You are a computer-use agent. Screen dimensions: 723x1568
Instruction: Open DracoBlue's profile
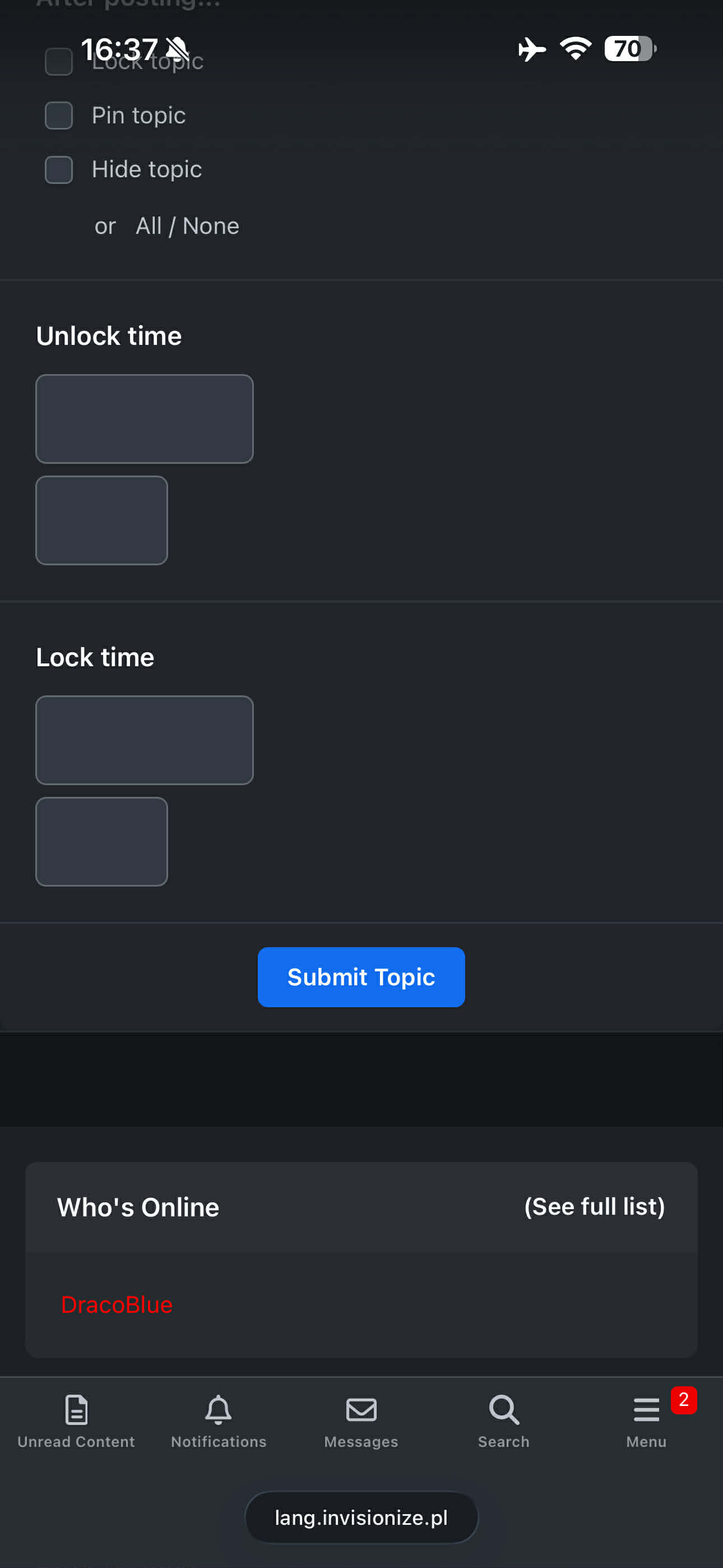[117, 1304]
